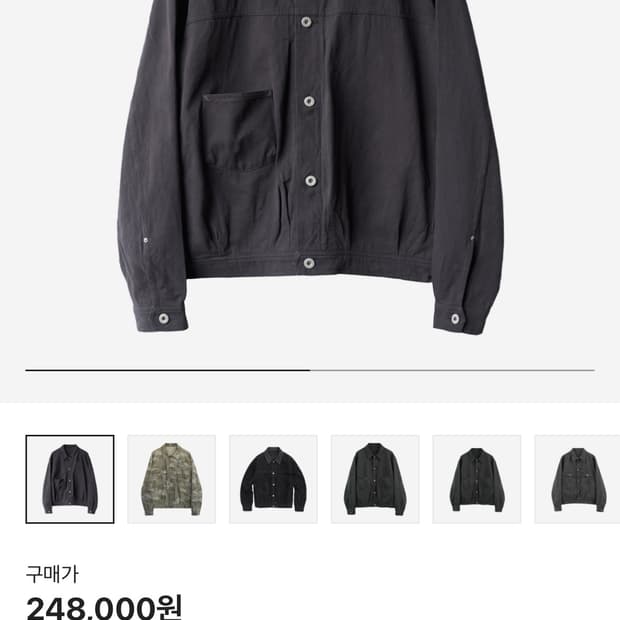Select the camouflage jacket thumbnail
The image size is (620, 620).
172,479
